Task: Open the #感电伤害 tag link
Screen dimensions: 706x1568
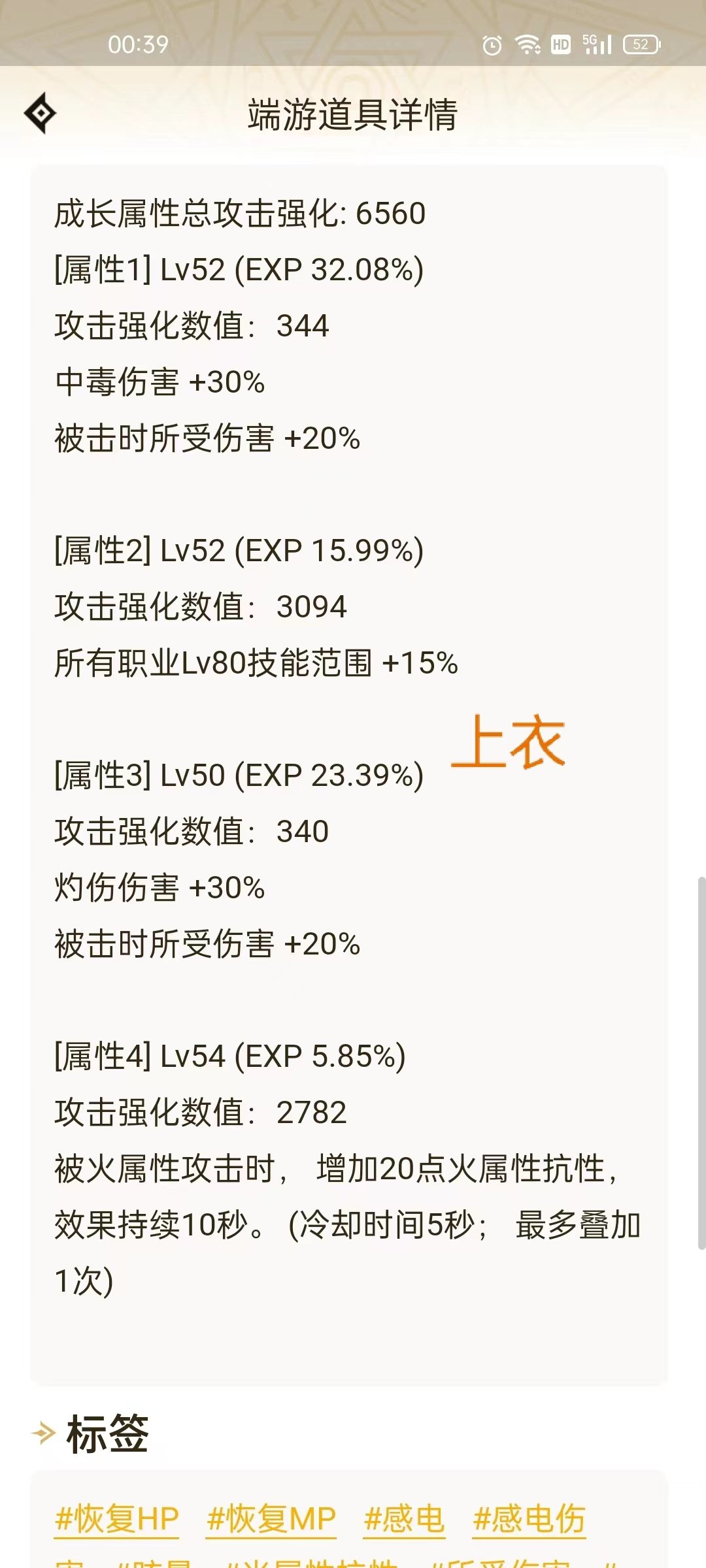Action: tap(528, 1518)
